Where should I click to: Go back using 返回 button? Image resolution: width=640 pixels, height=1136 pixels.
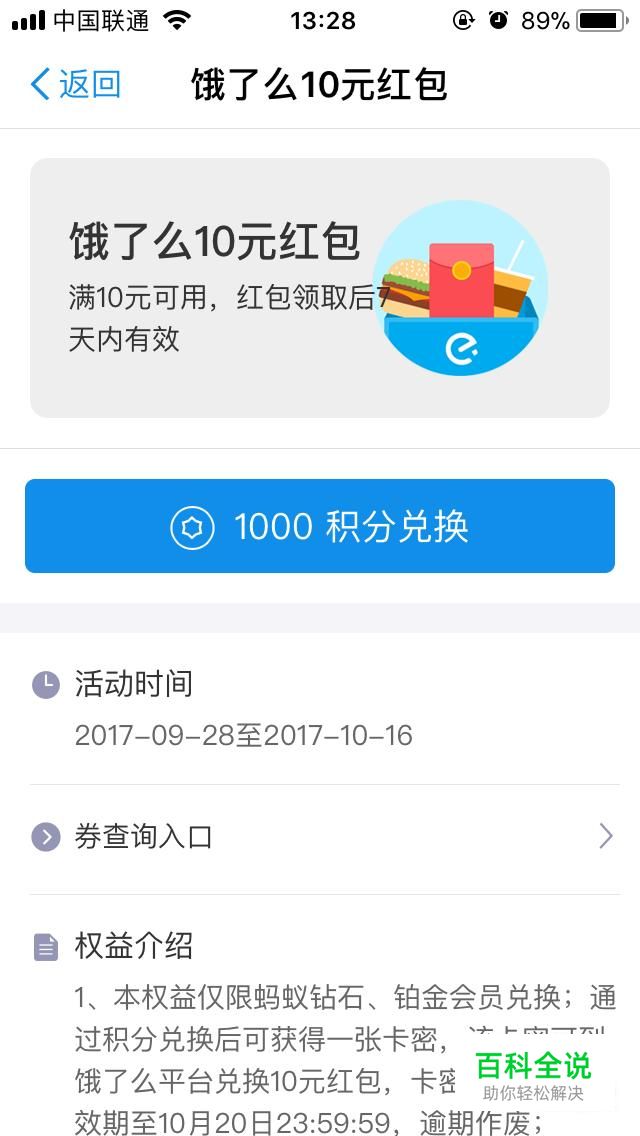click(x=76, y=84)
